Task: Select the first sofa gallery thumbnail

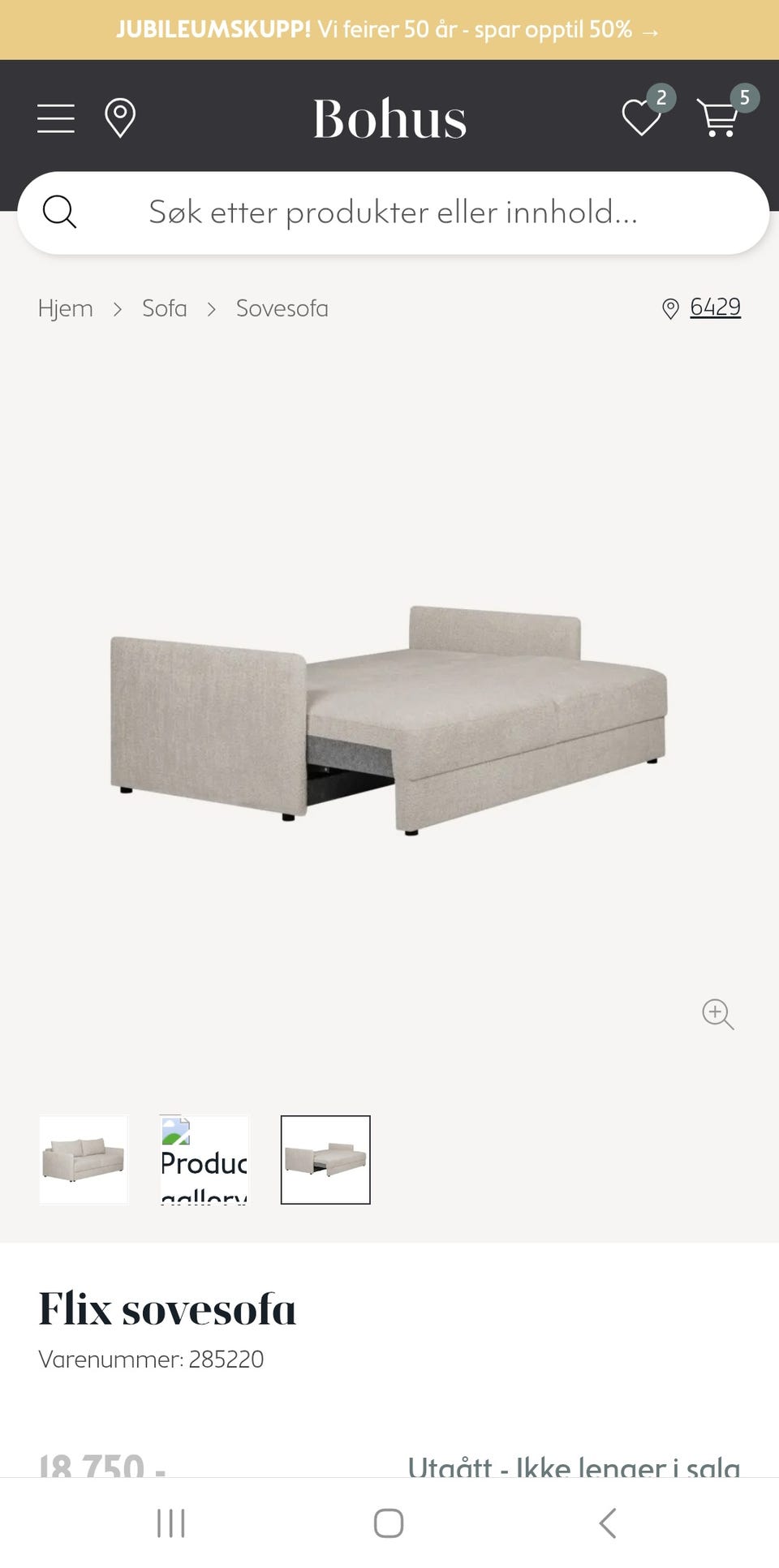Action: tap(84, 1160)
